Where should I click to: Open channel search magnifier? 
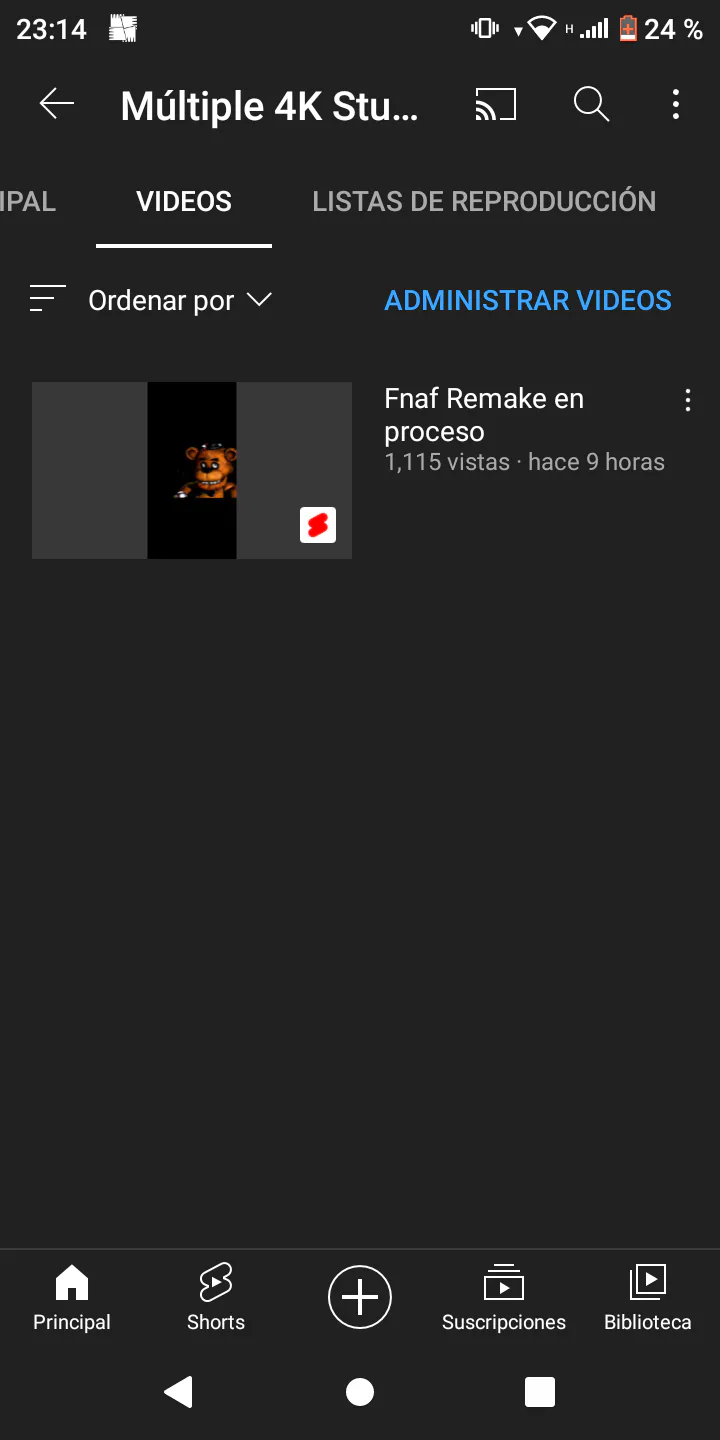click(591, 104)
